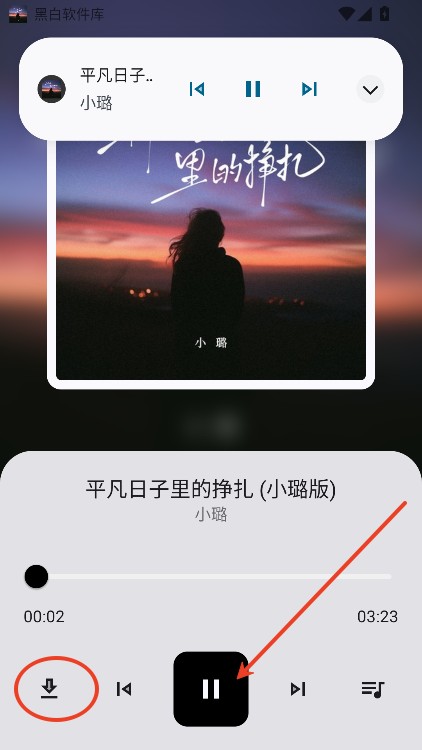Image resolution: width=422 pixels, height=750 pixels.
Task: Skip to next track in main player
Action: [x=298, y=689]
